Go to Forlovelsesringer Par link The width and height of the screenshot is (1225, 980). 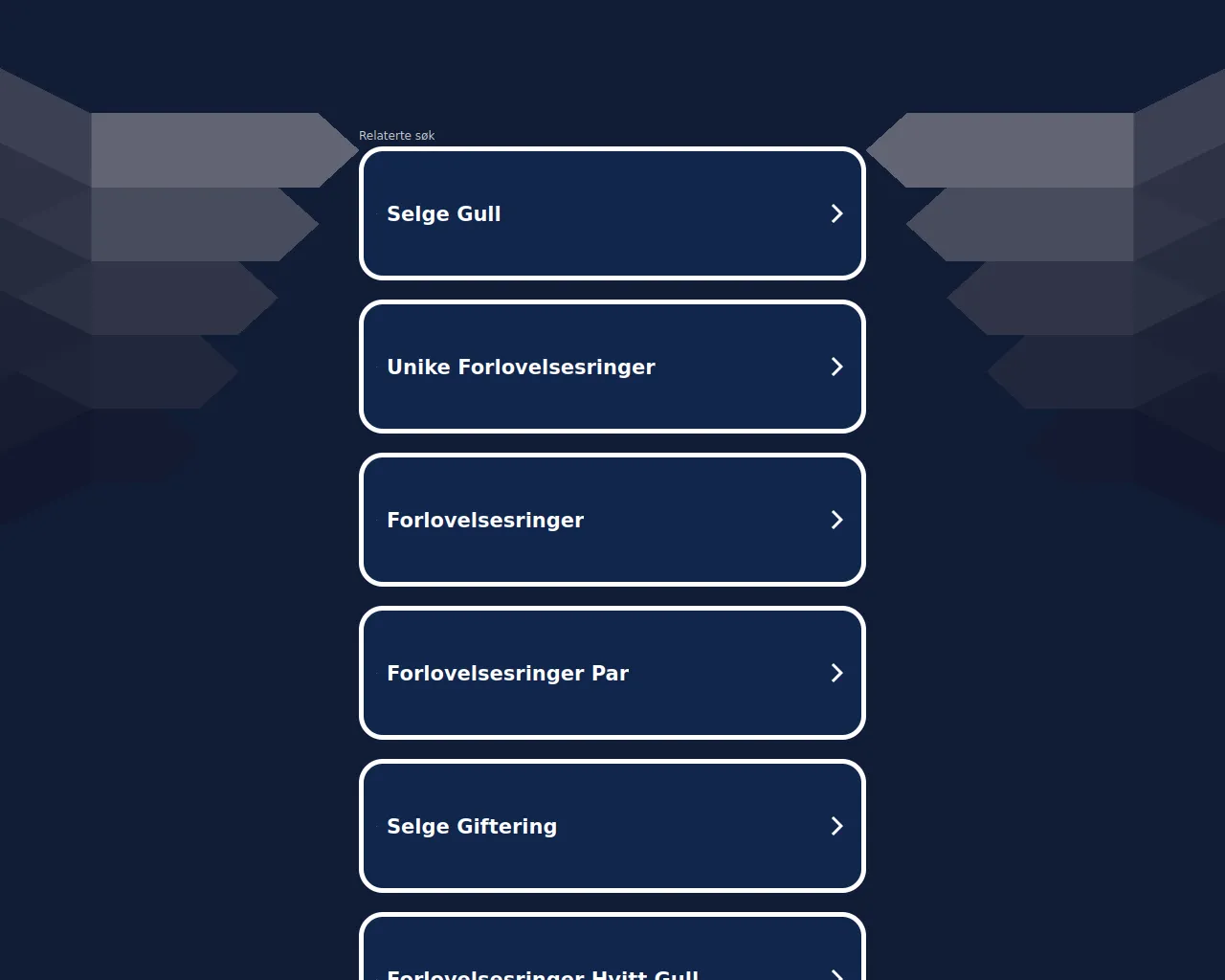pos(612,673)
